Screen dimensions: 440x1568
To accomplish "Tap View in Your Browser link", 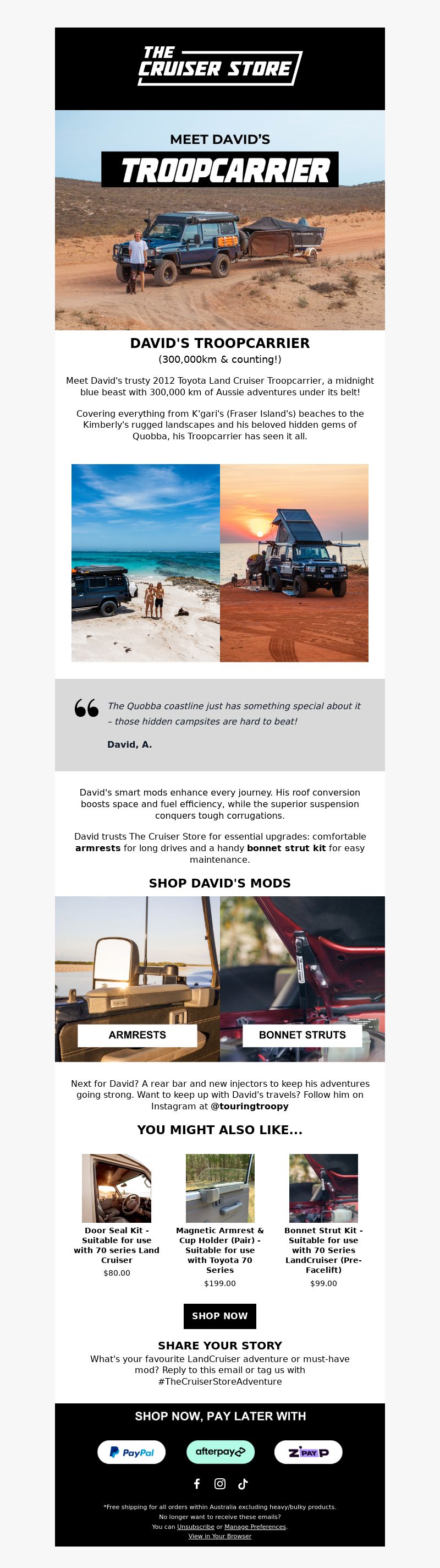I will [219, 1536].
